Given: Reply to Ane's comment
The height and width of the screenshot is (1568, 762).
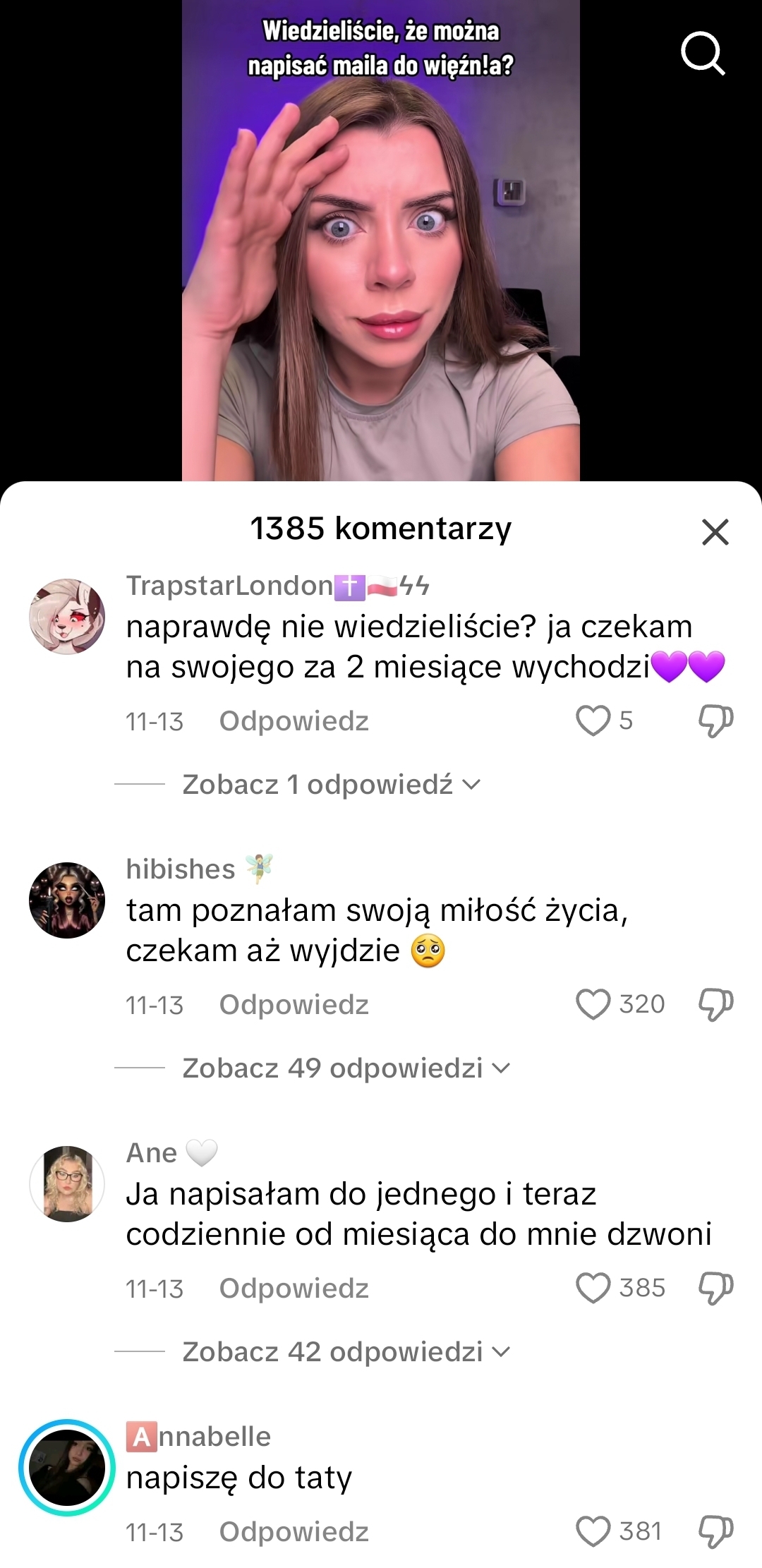Looking at the screenshot, I should (x=294, y=1289).
